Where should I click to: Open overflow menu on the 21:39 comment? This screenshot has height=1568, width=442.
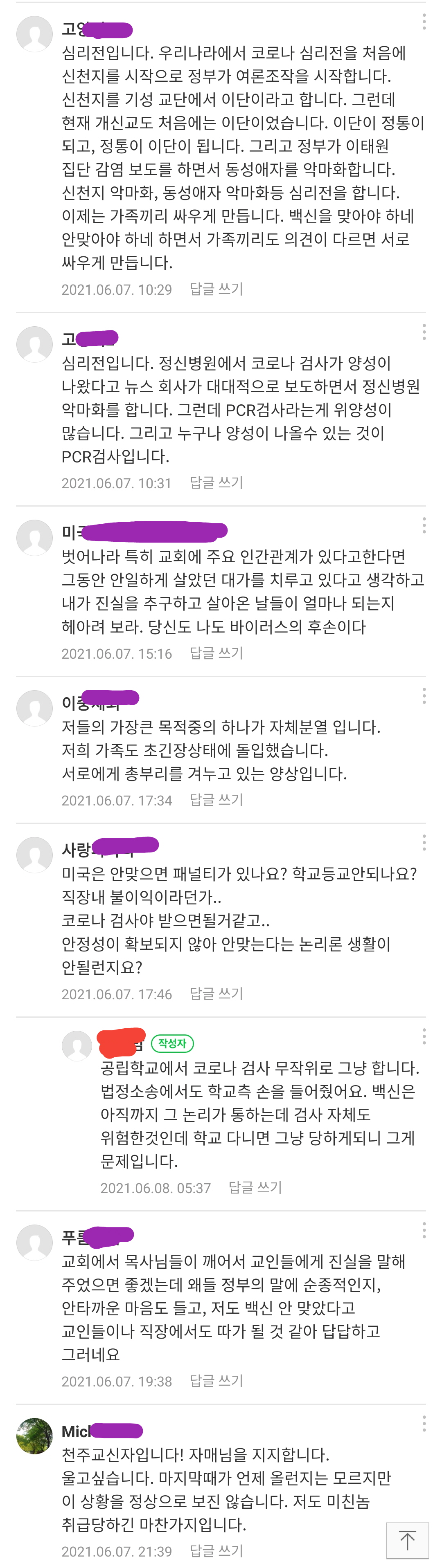[424, 1424]
